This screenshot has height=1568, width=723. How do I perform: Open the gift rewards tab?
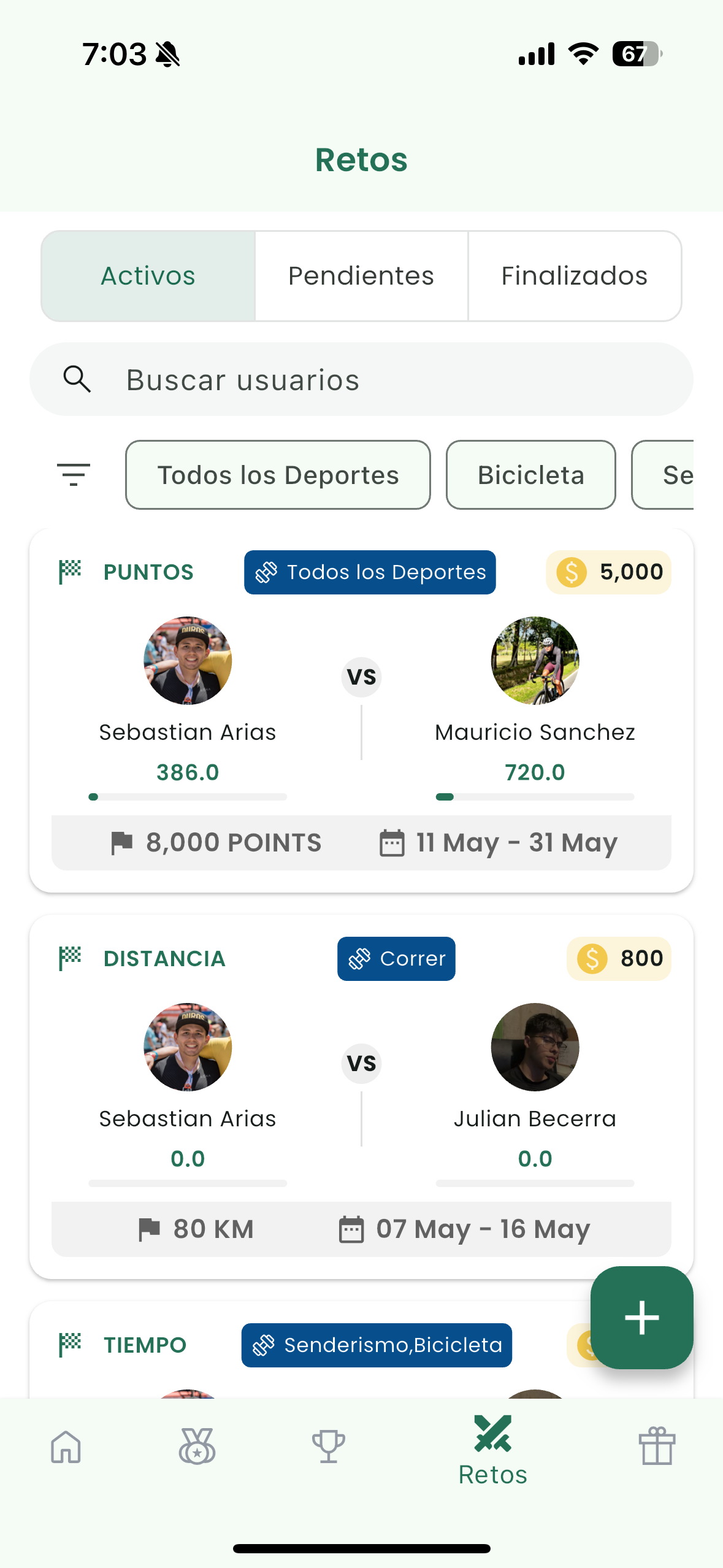click(657, 1447)
